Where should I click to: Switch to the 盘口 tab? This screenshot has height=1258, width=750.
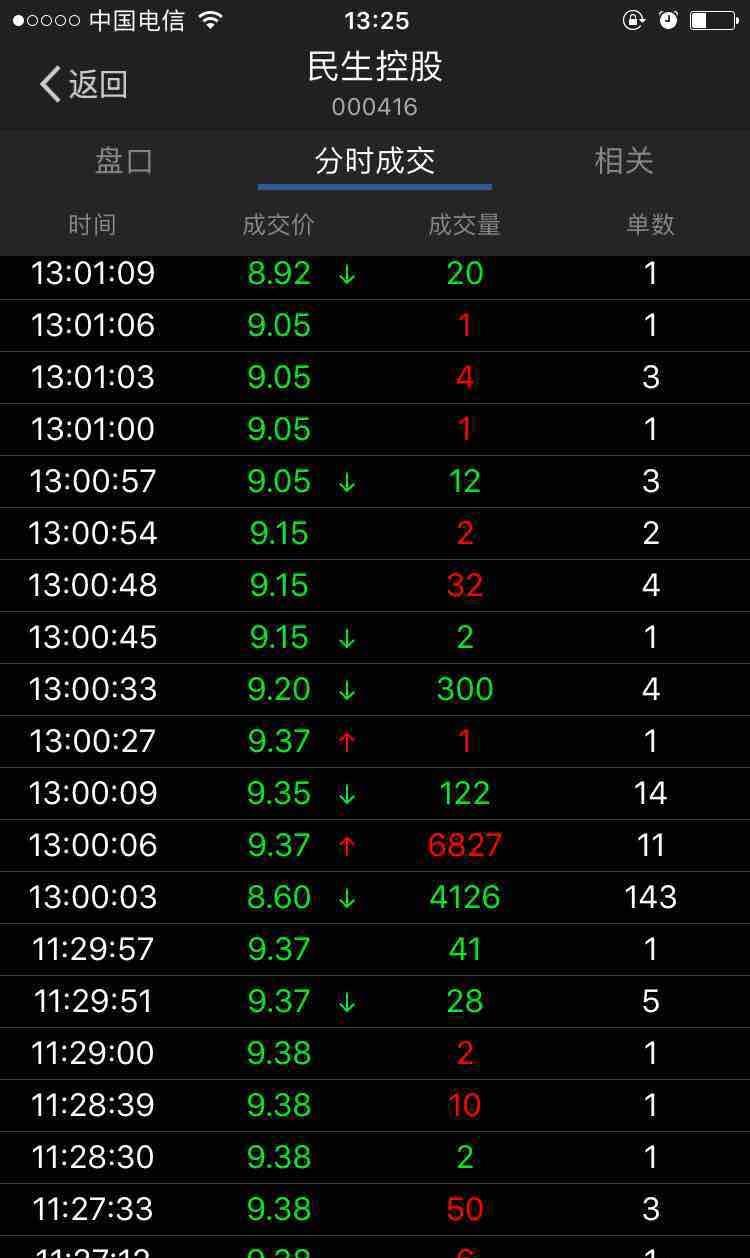pos(124,161)
